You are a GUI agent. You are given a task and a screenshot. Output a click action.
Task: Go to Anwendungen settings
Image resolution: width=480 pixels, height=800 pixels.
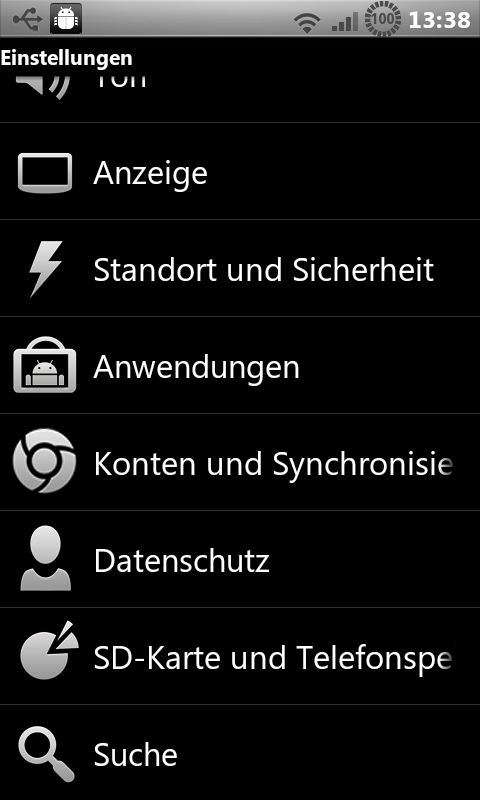click(x=240, y=365)
